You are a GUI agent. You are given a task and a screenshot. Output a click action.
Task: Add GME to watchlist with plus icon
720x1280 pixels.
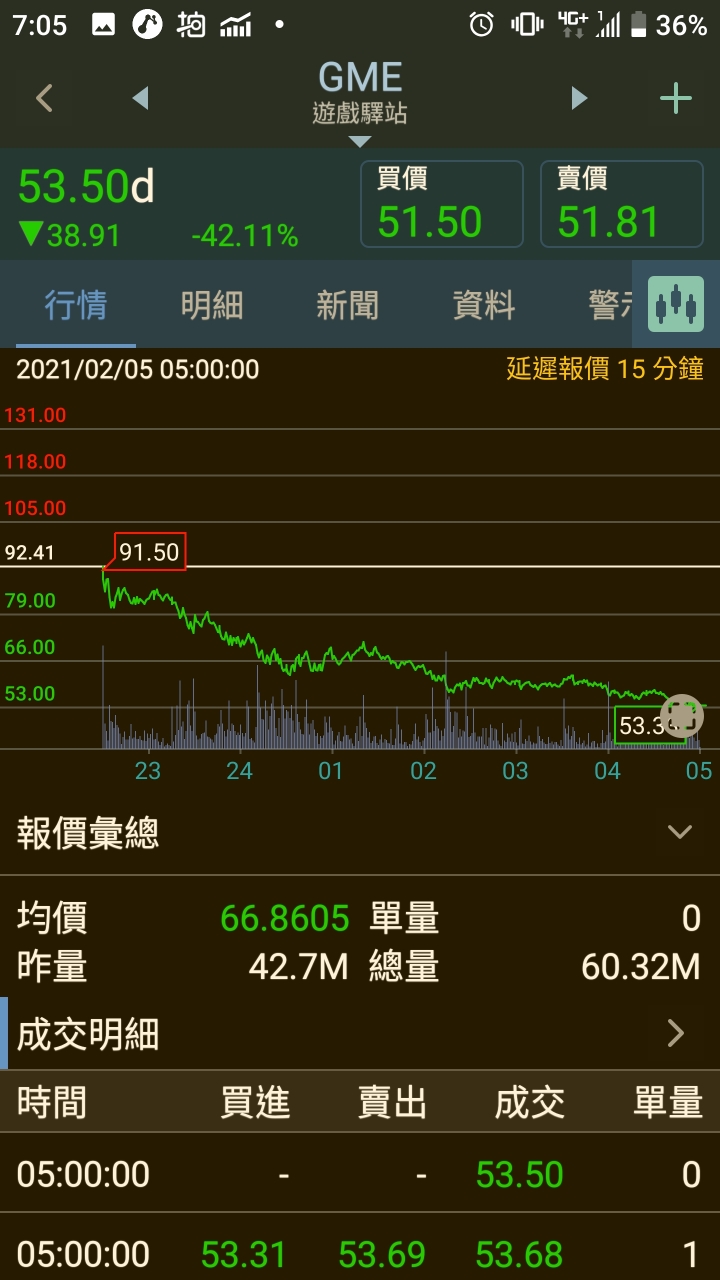coord(676,98)
